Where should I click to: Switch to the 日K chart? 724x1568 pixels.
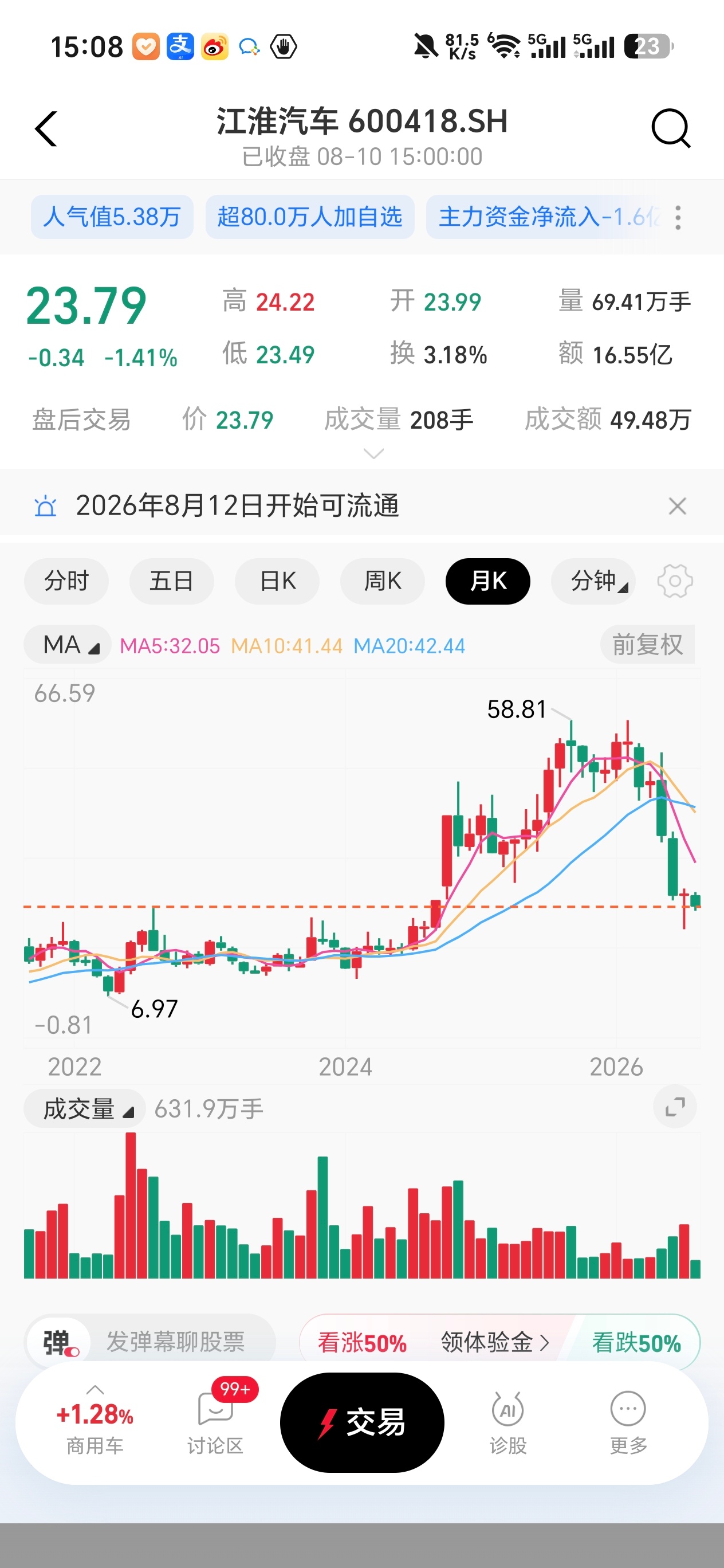[x=277, y=581]
